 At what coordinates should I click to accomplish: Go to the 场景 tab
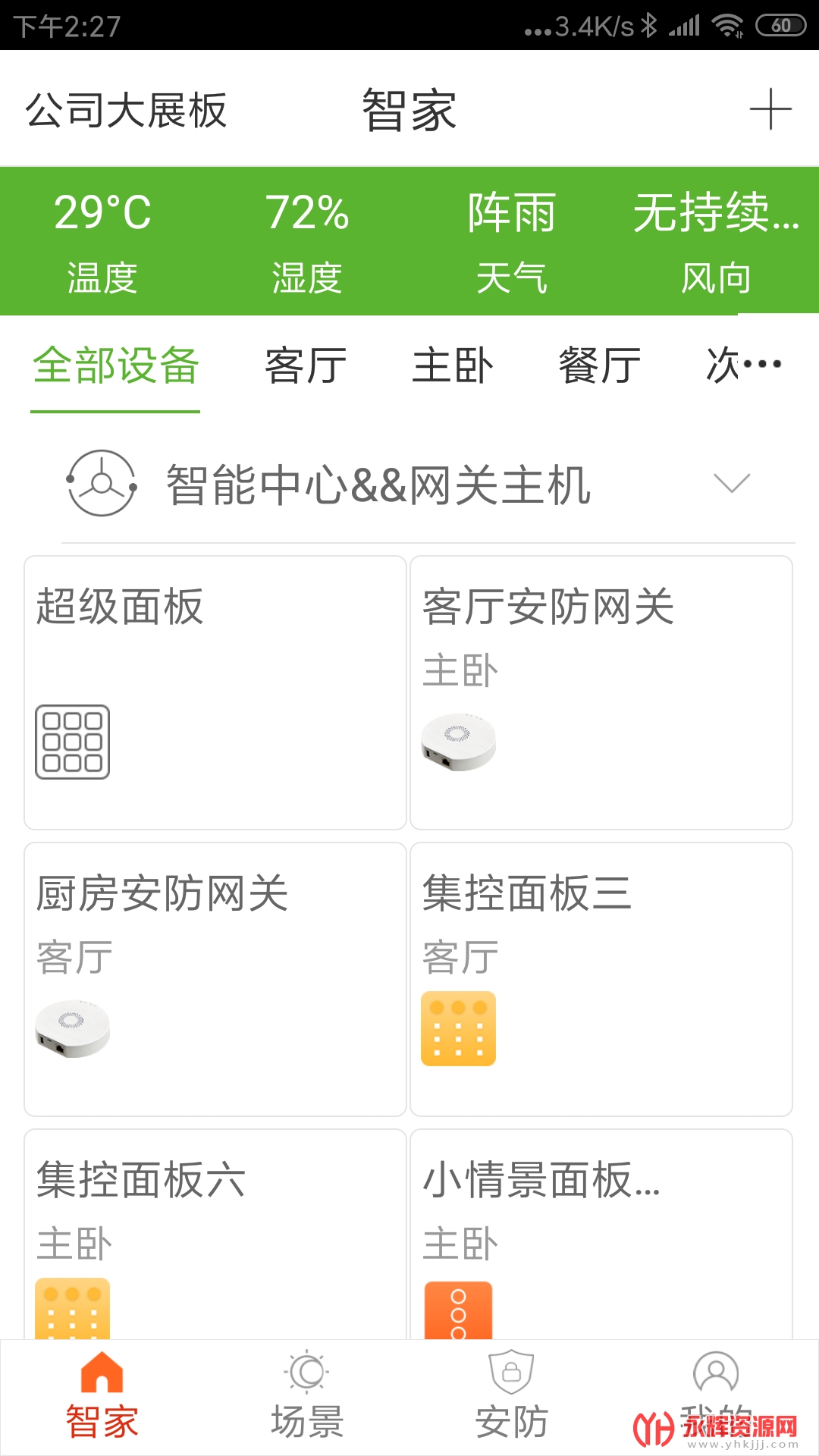[x=307, y=1397]
